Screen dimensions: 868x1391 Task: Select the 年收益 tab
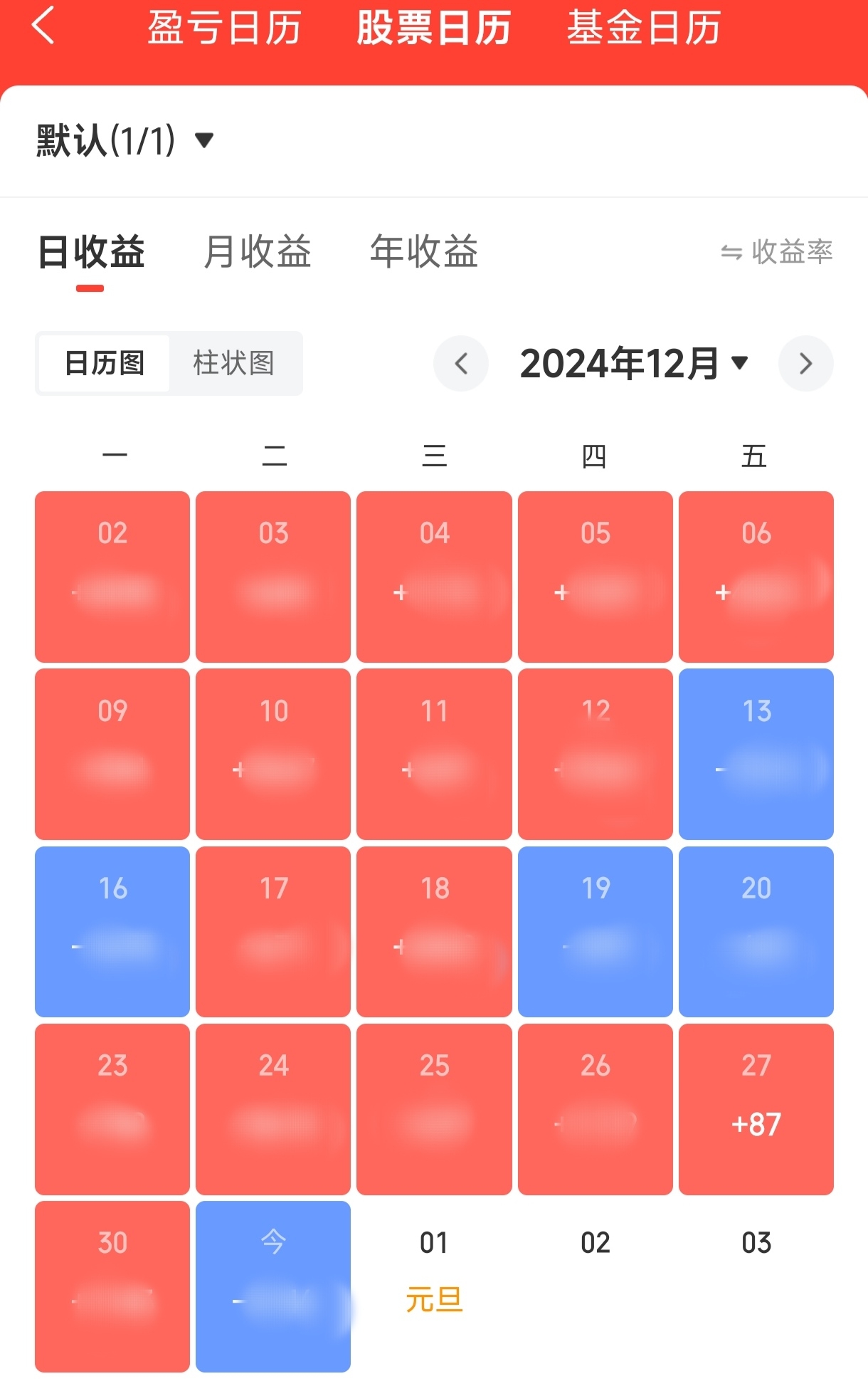point(424,251)
